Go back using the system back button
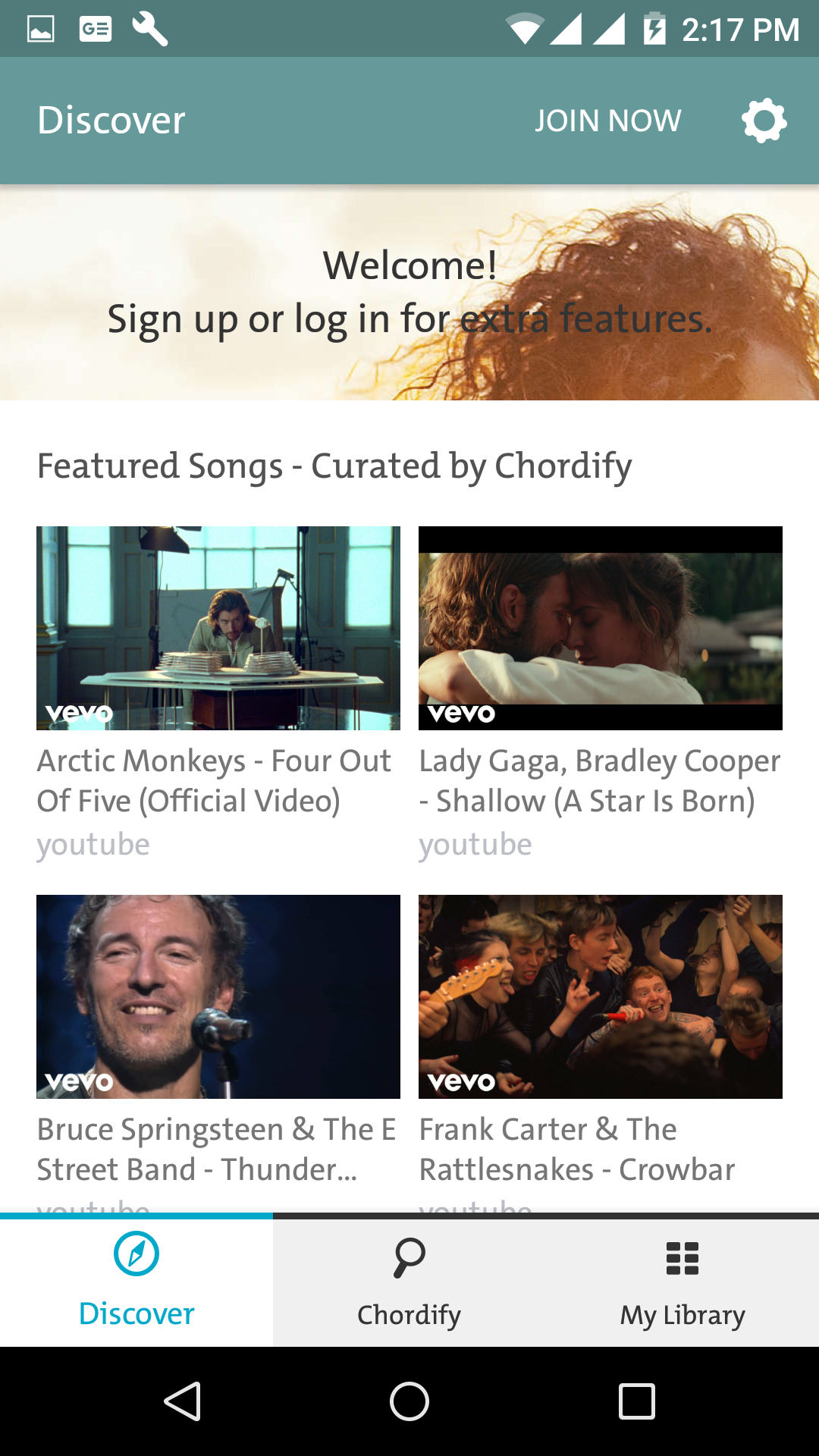The image size is (819, 1456). [182, 1401]
